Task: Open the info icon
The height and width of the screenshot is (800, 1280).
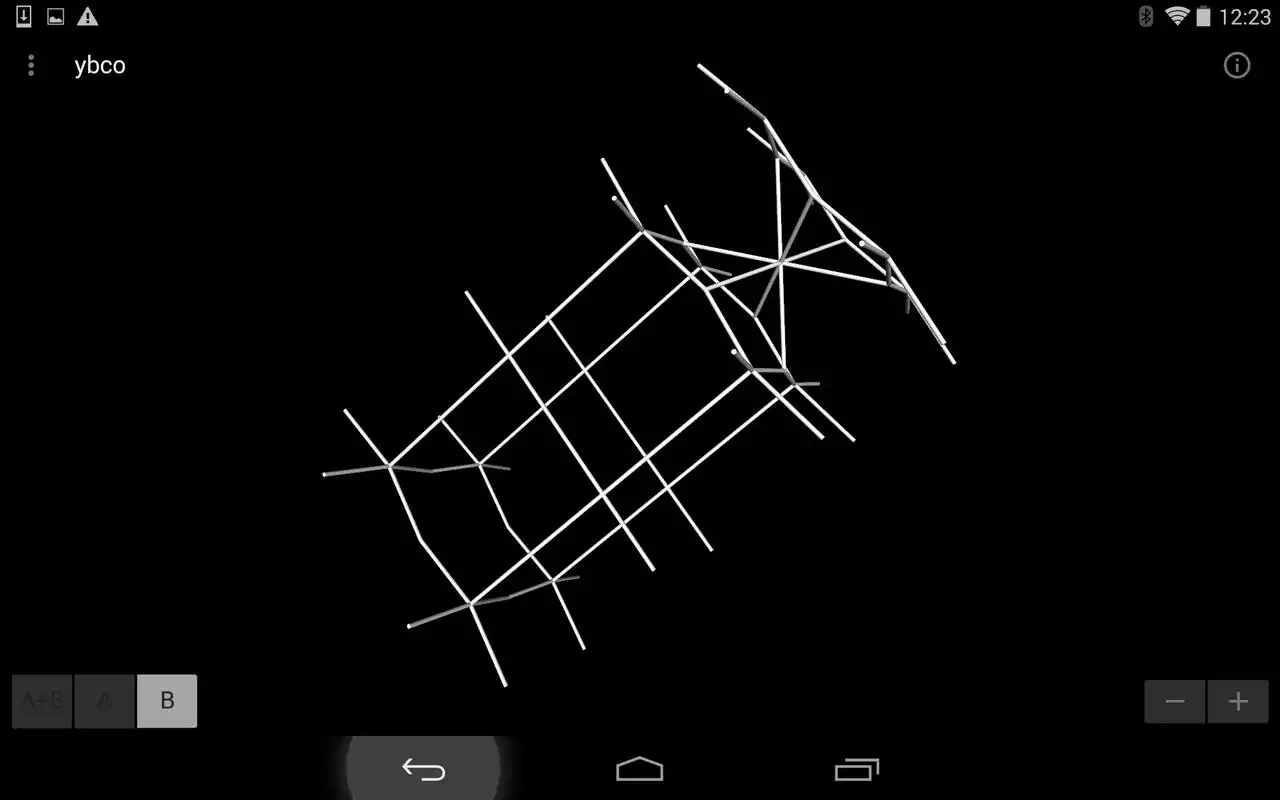Action: 1237,66
